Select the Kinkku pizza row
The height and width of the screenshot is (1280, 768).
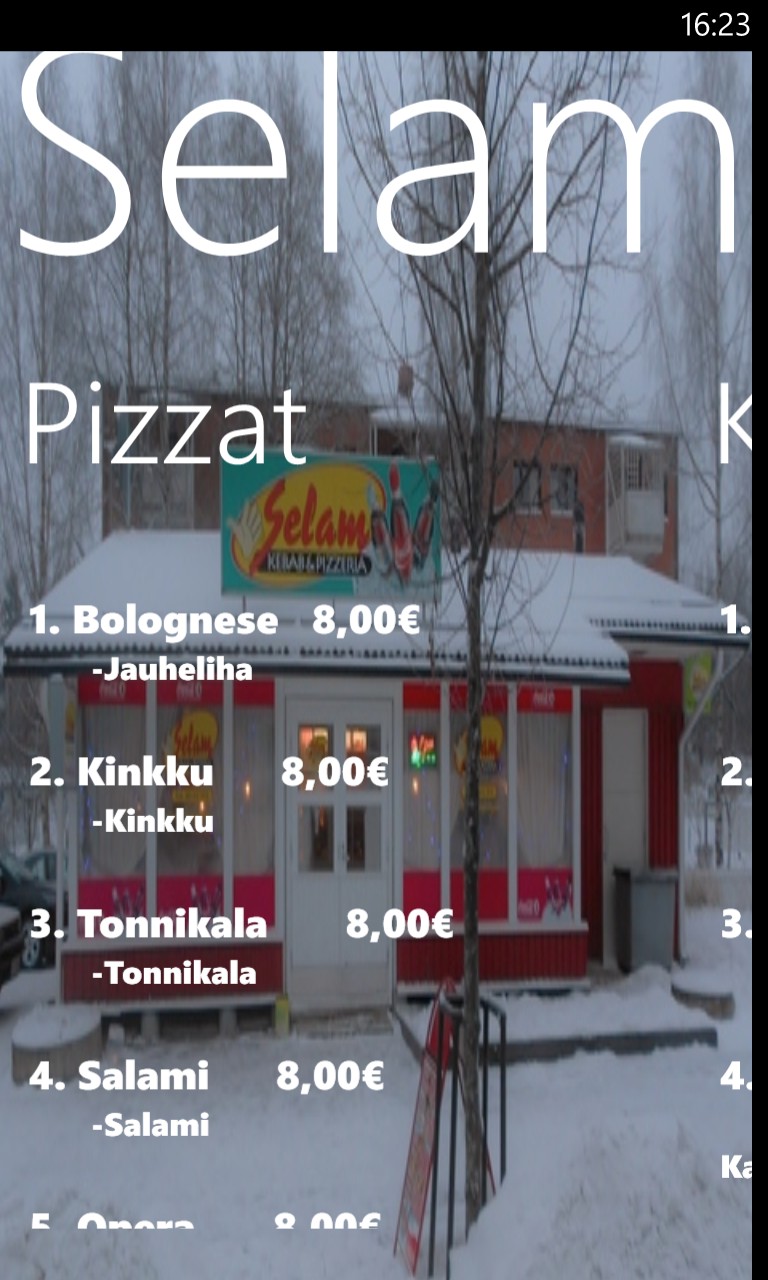(x=145, y=773)
